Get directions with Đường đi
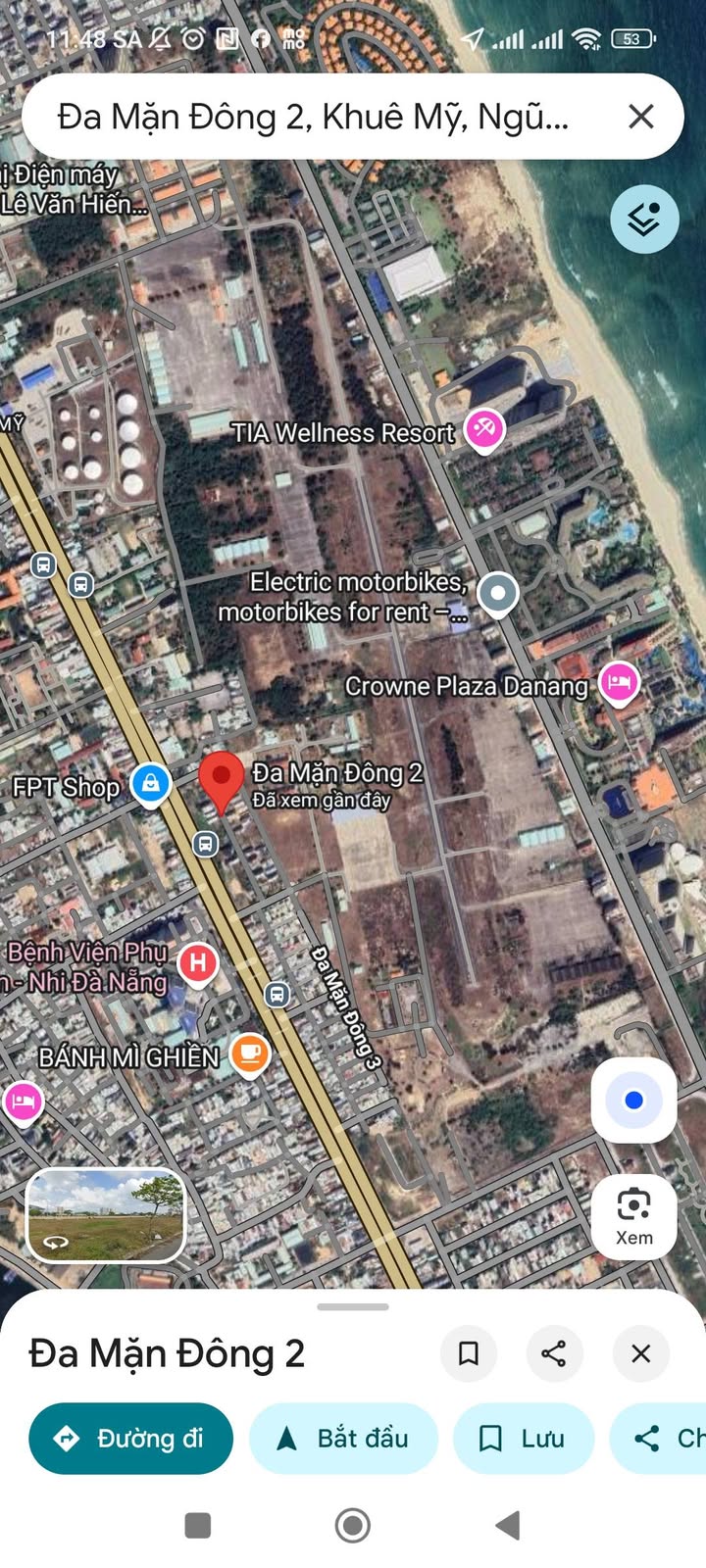Image resolution: width=706 pixels, height=1568 pixels. click(x=131, y=1438)
